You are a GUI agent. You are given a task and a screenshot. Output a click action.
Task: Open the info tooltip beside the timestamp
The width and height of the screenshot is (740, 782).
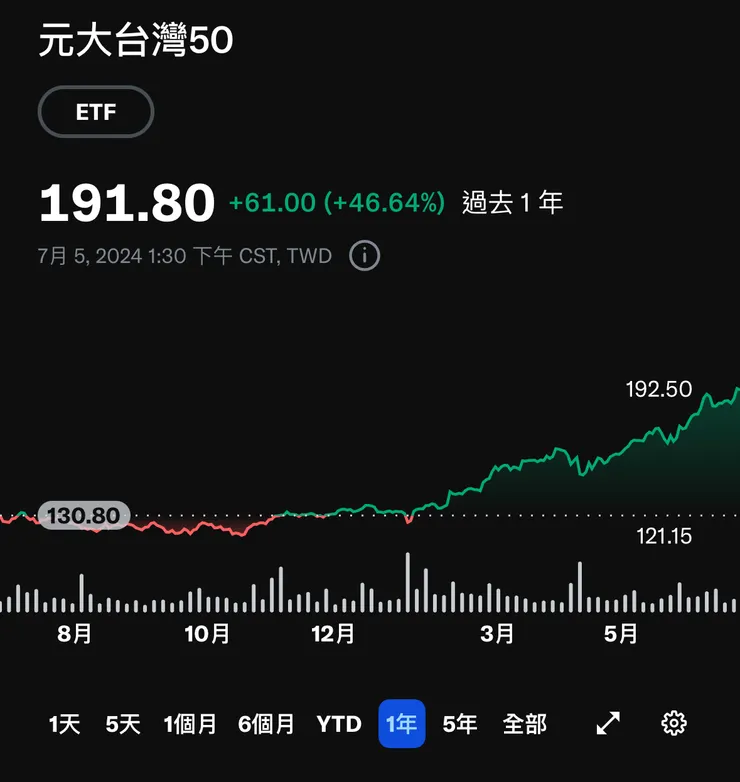[364, 256]
